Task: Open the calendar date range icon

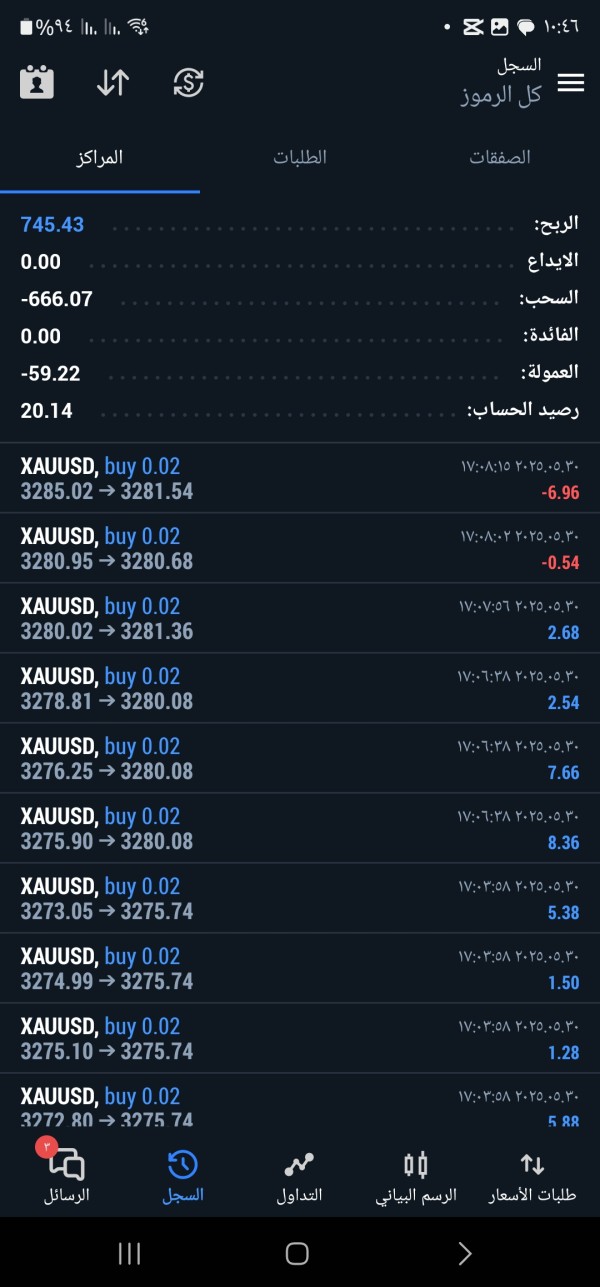Action: coord(37,83)
